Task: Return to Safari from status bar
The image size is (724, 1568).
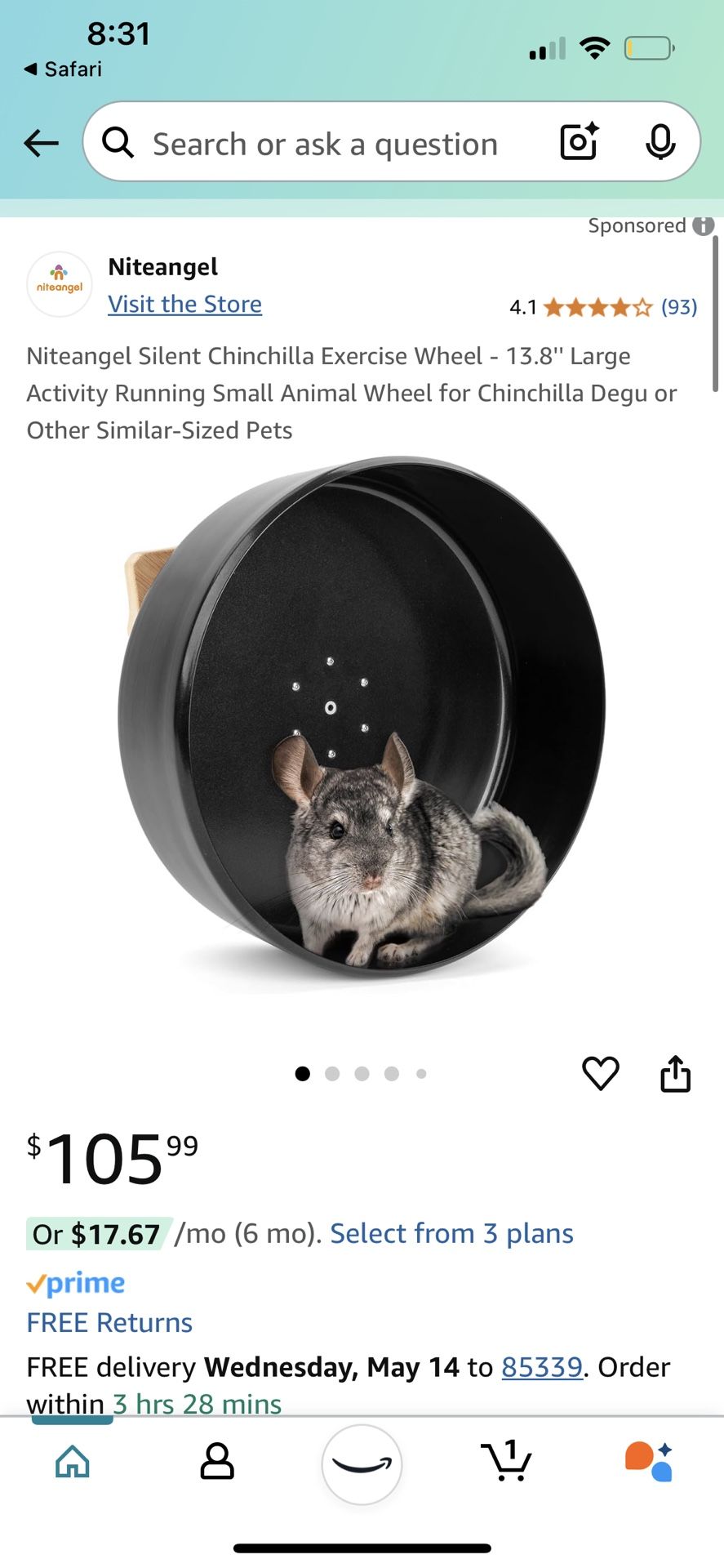Action: point(63,69)
